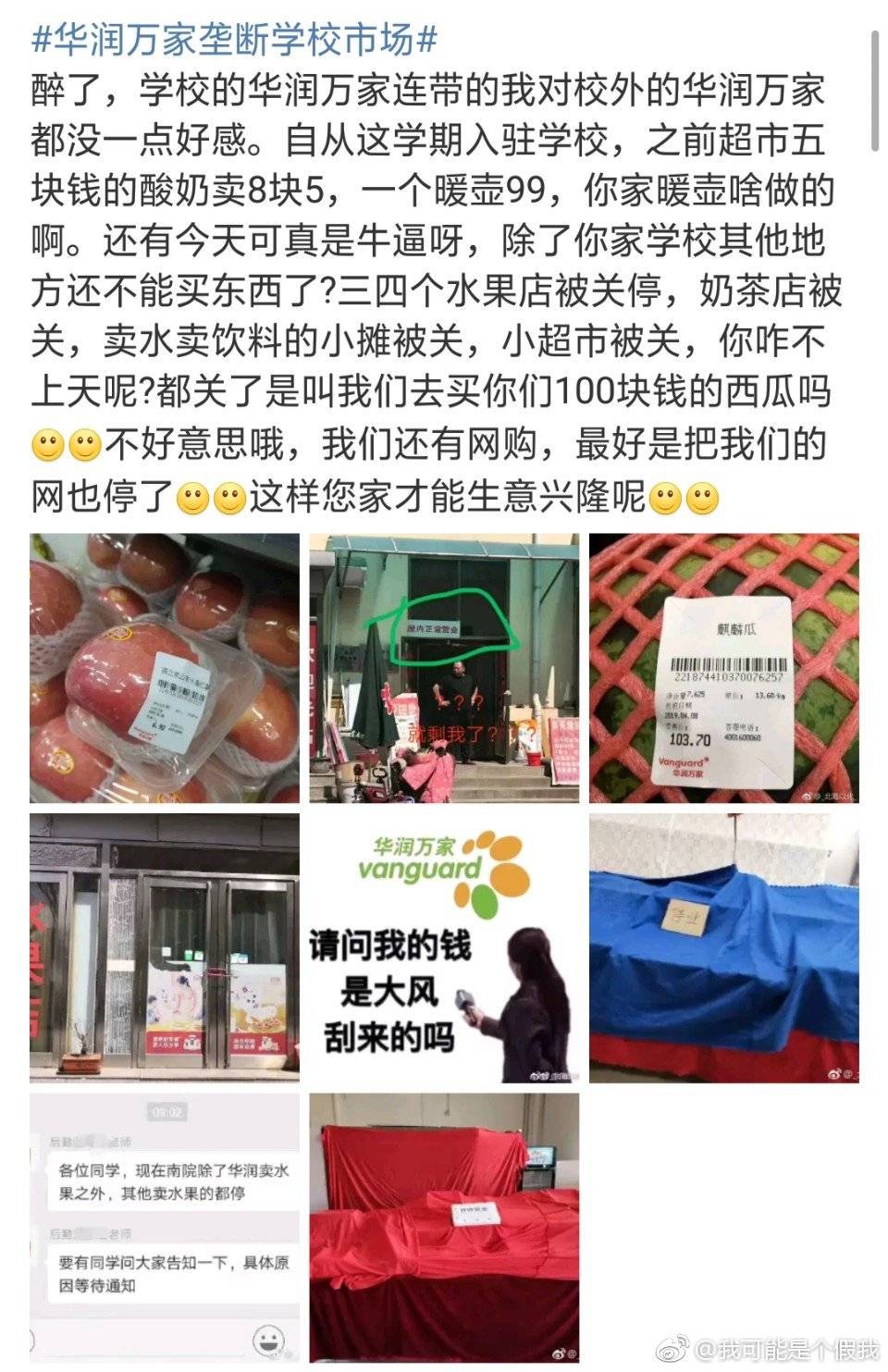Enlarge the chat screenshot about 南院 fruit sellers
Viewport: 888px width, 1372px height.
(165, 1227)
